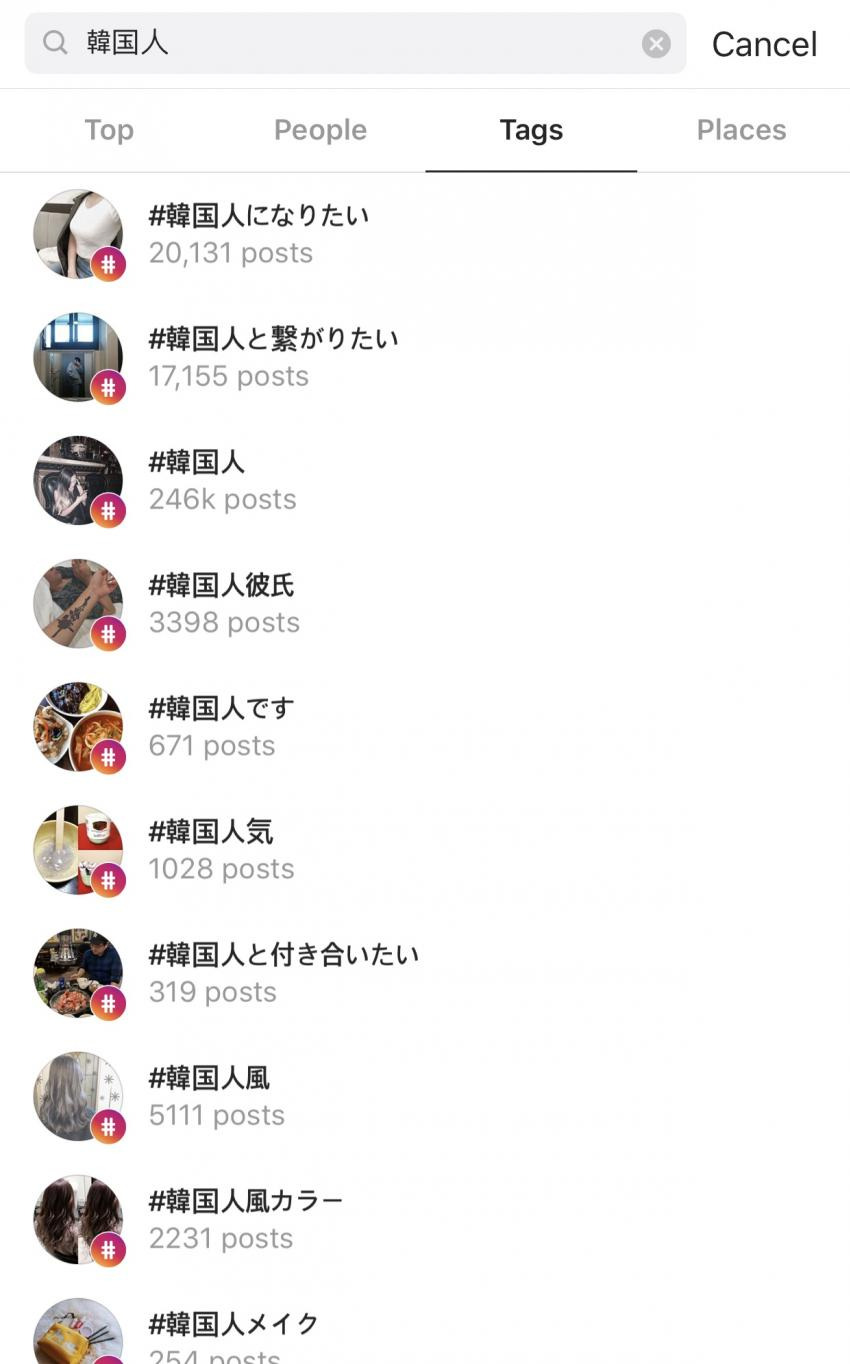The height and width of the screenshot is (1364, 850).
Task: Clear the search text with the X icon
Action: [x=656, y=43]
